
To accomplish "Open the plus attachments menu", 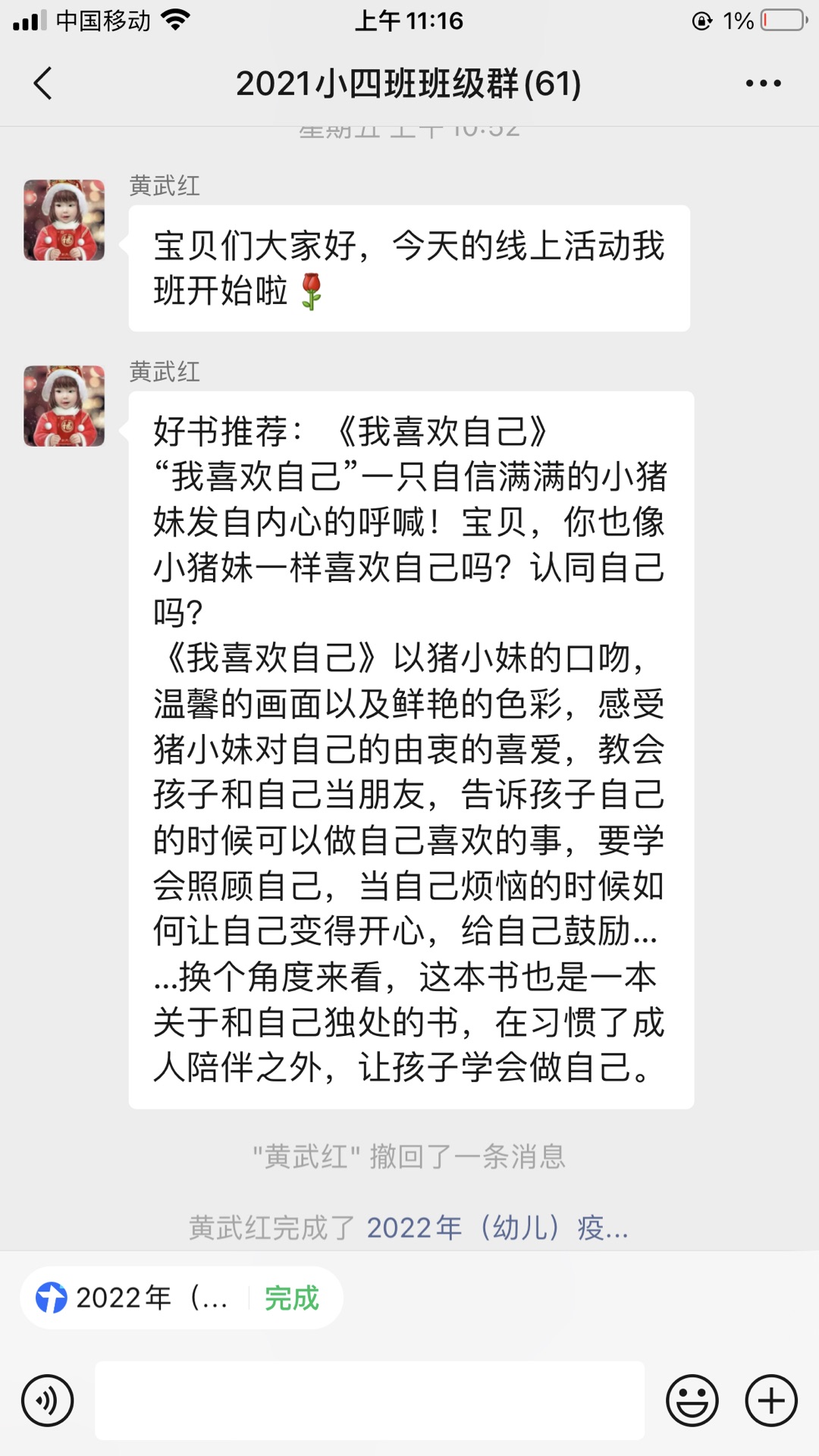I will coord(771,1401).
